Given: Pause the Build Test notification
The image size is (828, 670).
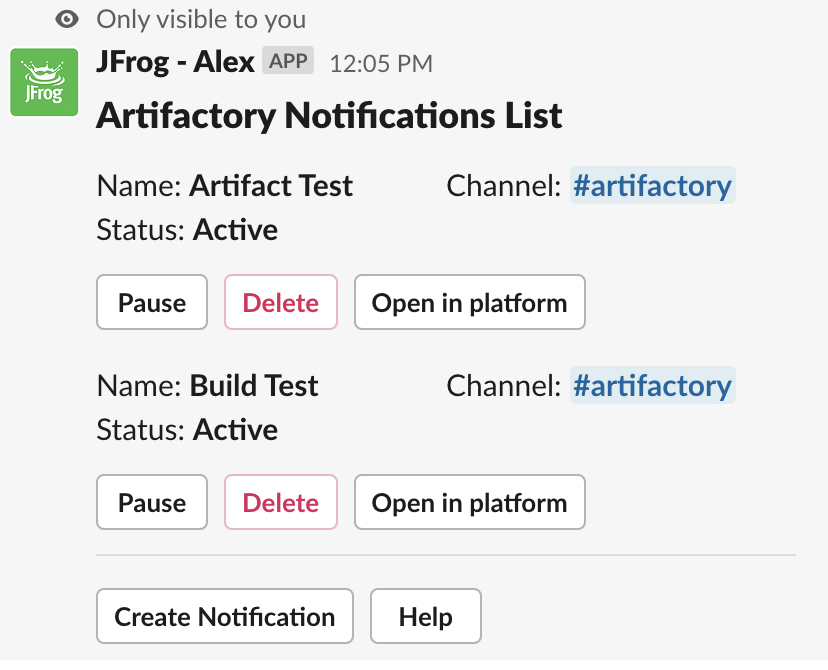Looking at the screenshot, I should coord(152,503).
